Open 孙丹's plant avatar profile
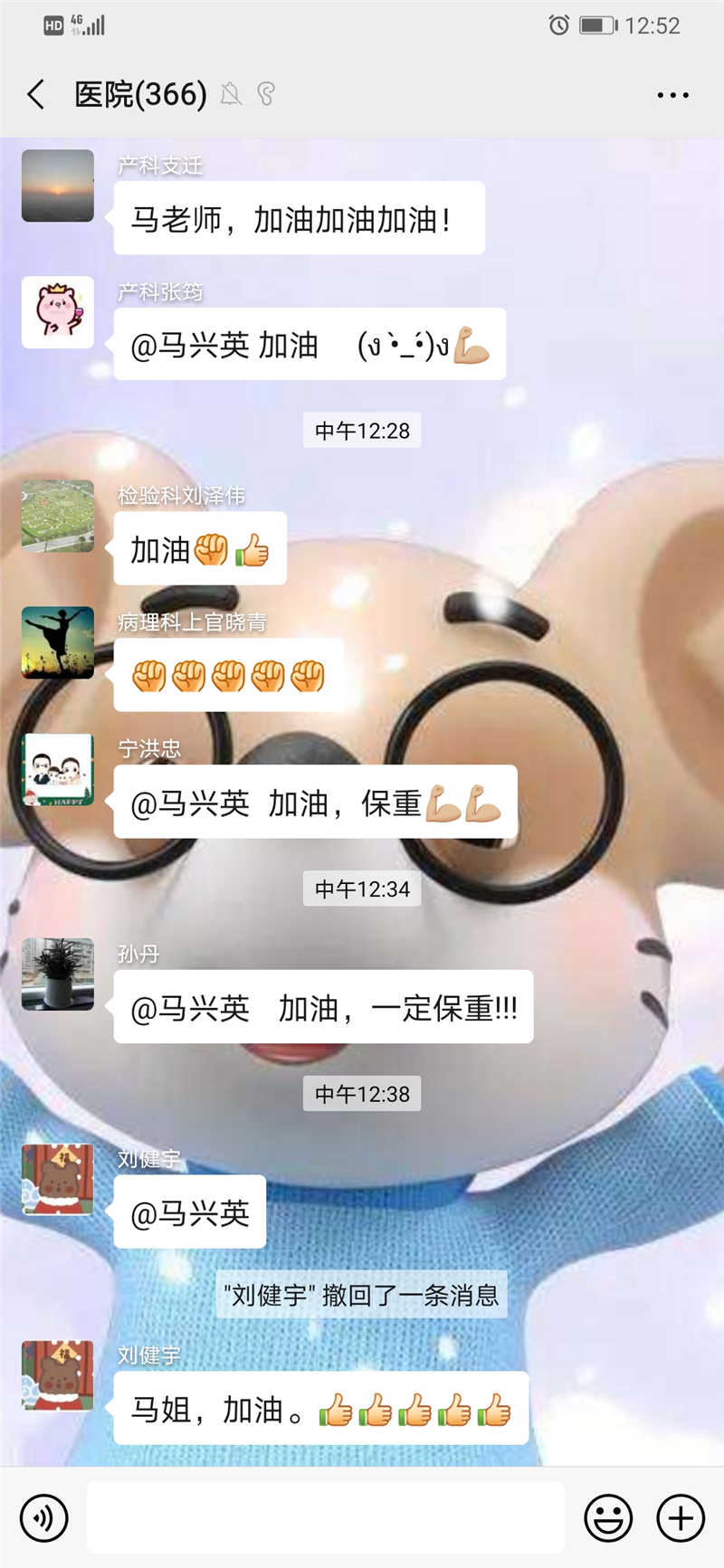The image size is (724, 1568). coord(58,974)
